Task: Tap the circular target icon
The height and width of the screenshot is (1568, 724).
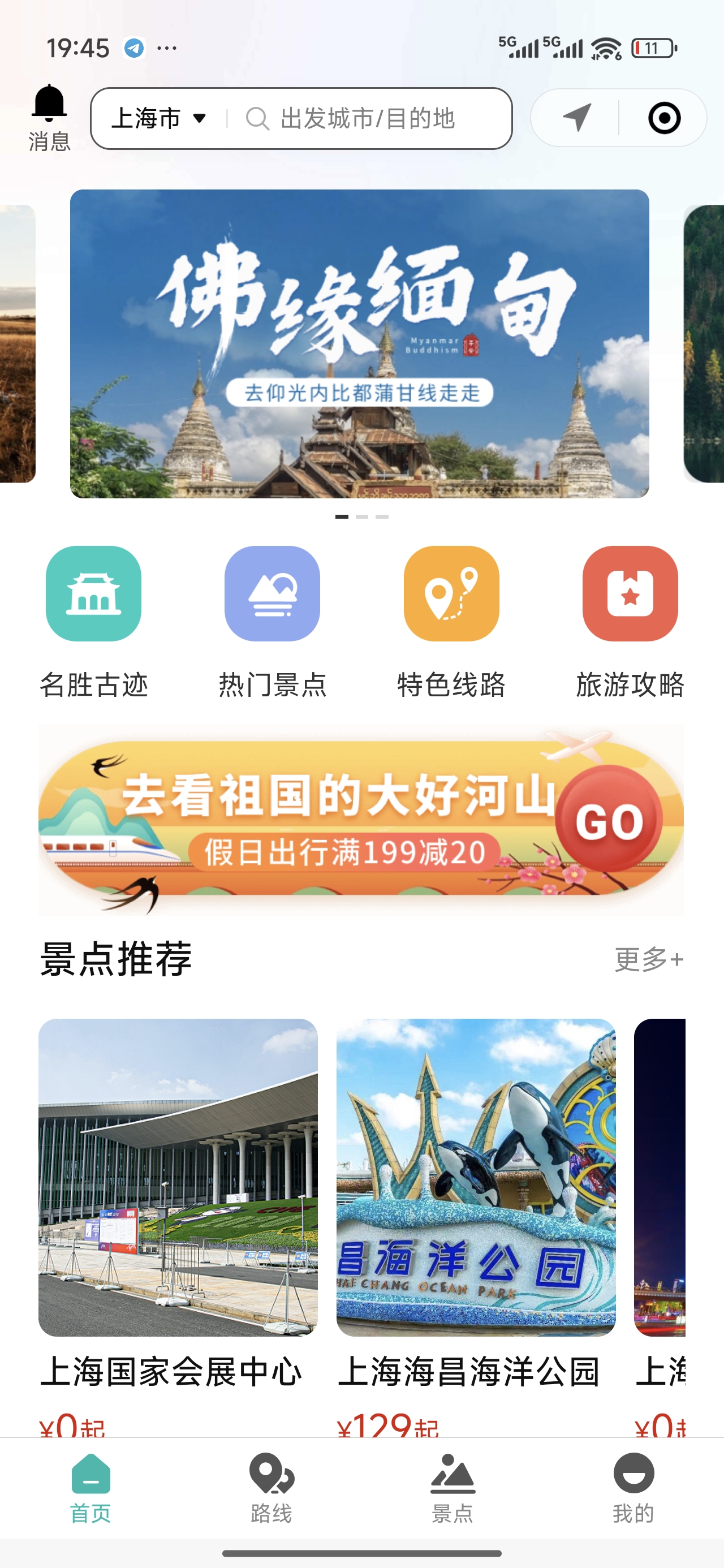Action: [663, 118]
